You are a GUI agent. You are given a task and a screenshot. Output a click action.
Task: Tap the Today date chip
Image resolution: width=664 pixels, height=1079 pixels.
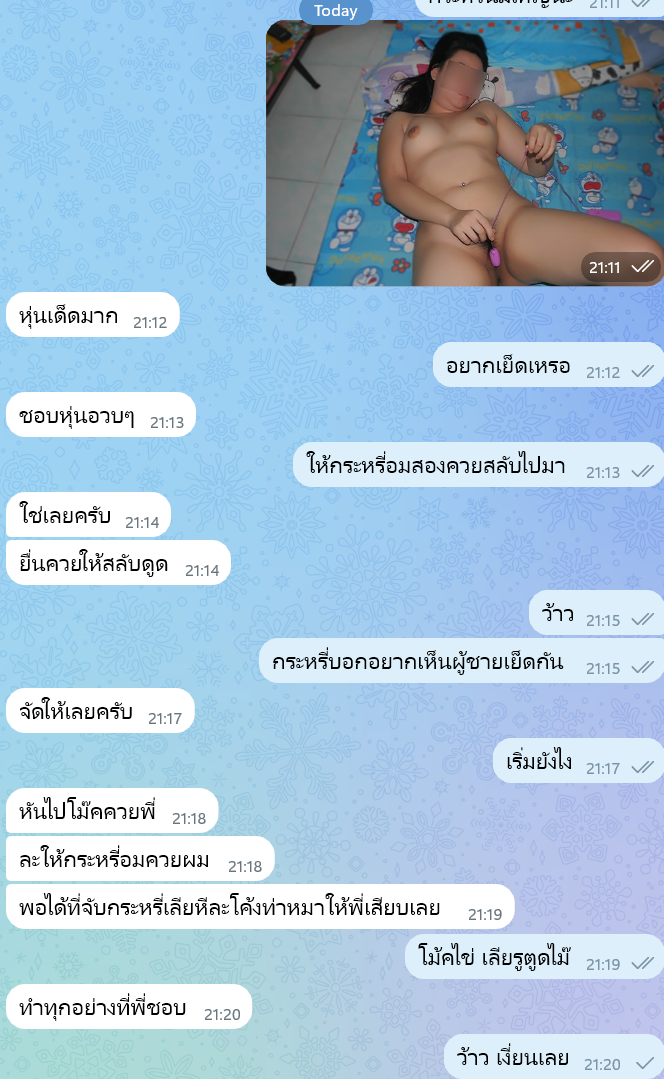coord(335,11)
